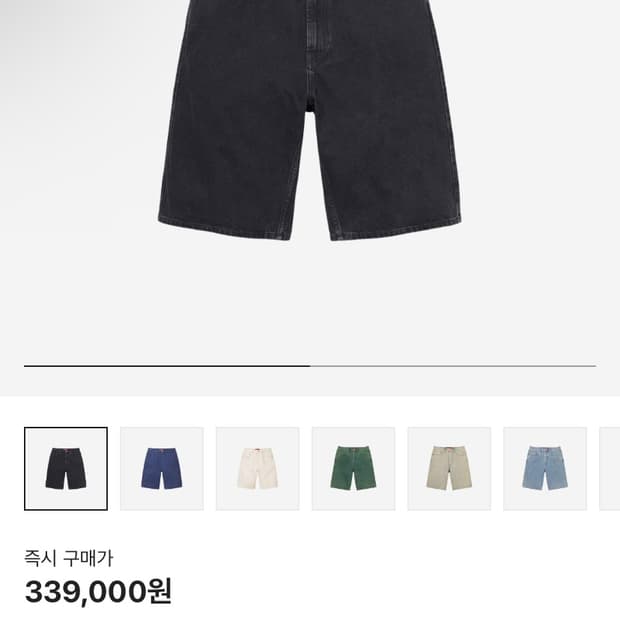Image resolution: width=620 pixels, height=620 pixels.
Task: Select the black shorts color thumbnail
Action: point(66,469)
